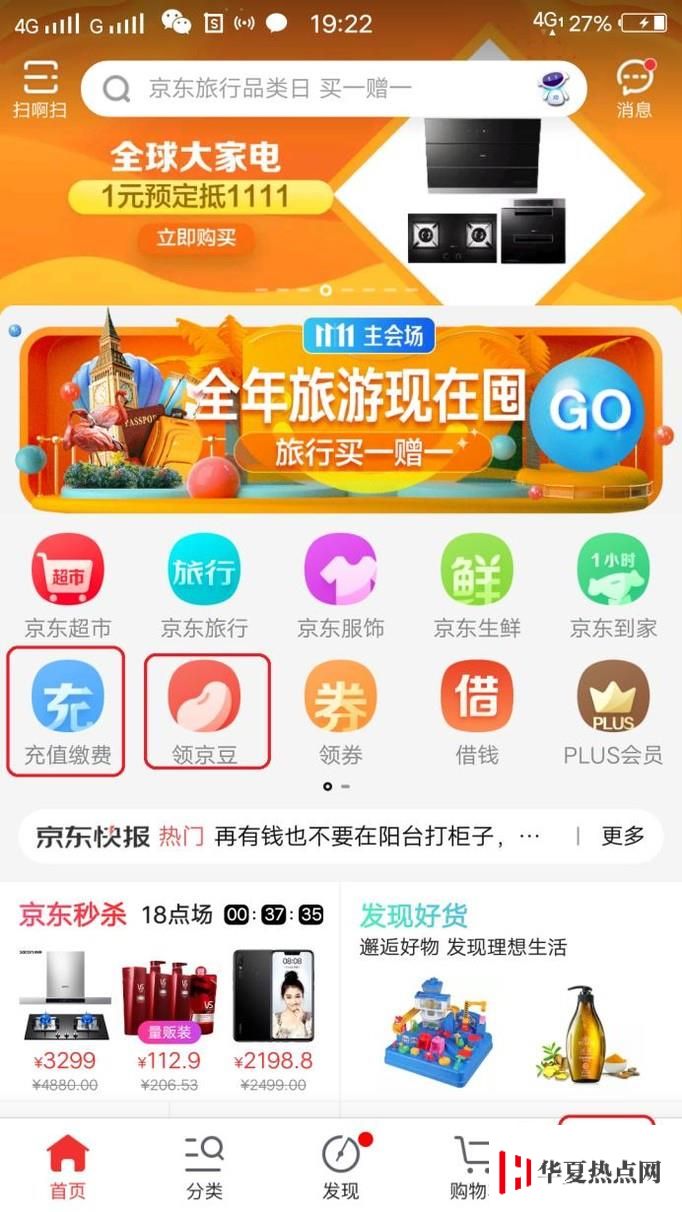The image size is (682, 1212).
Task: Switch to the 分类 tab
Action: pyautogui.click(x=204, y=1166)
